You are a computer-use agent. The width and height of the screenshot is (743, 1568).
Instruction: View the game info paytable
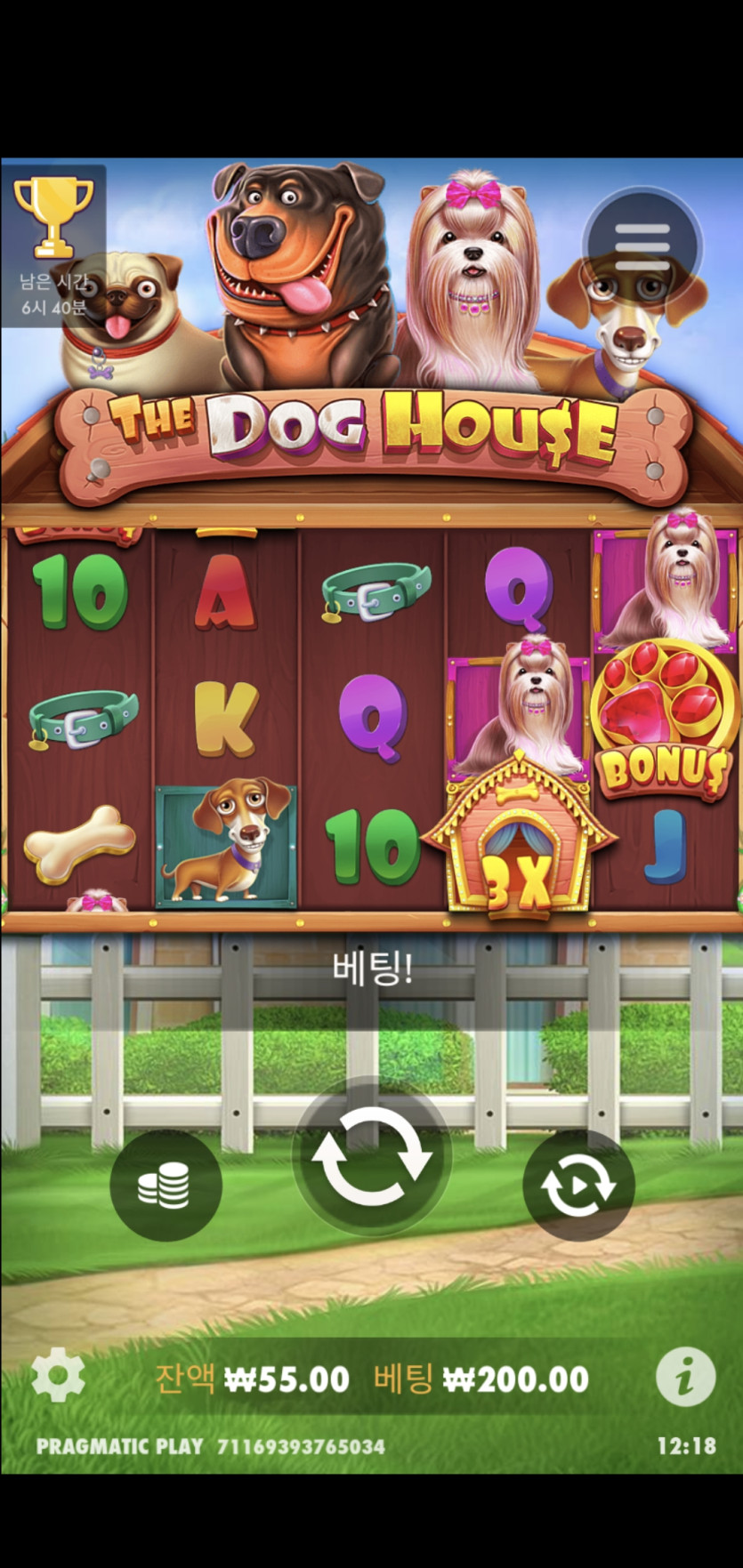pyautogui.click(x=685, y=1377)
